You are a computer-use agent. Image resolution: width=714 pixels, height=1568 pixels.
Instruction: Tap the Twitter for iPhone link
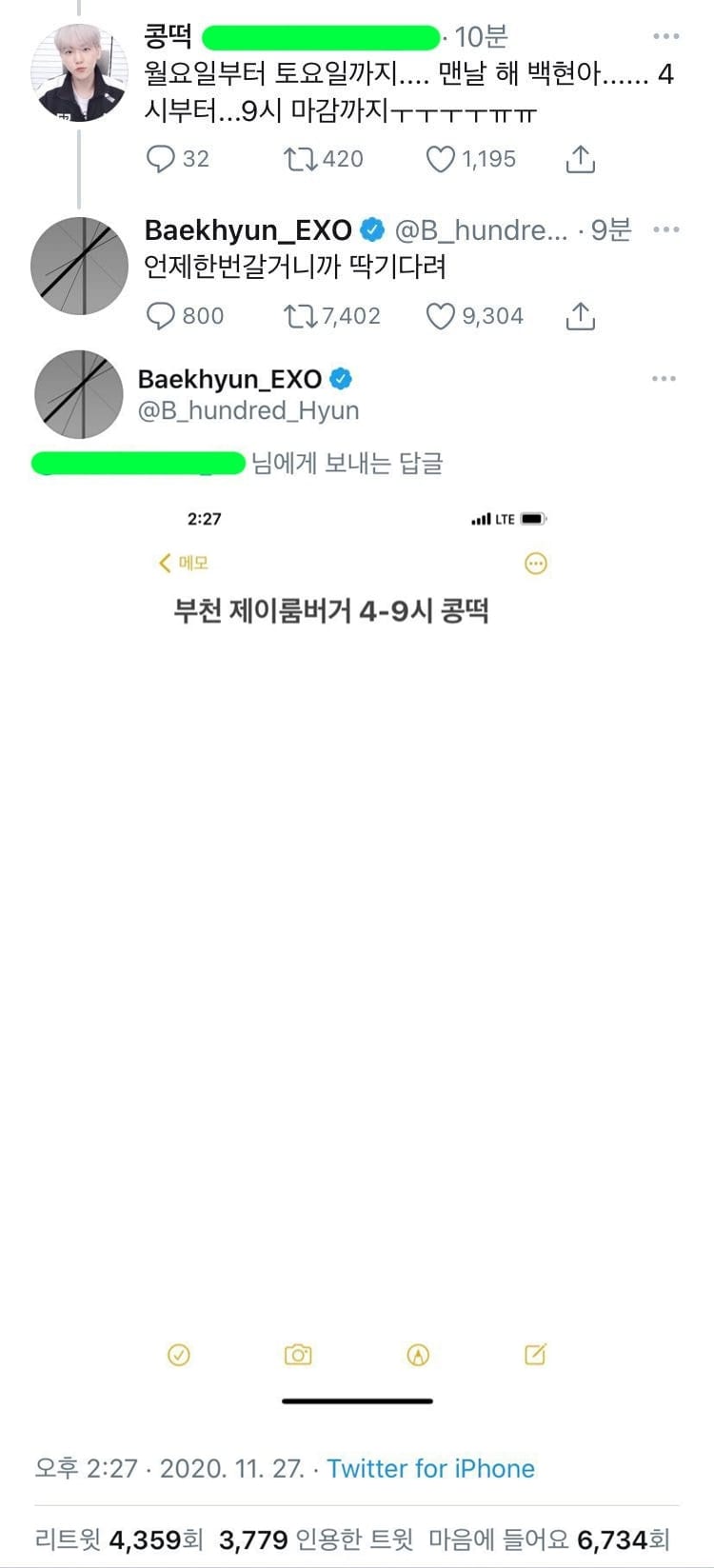pos(431,1468)
